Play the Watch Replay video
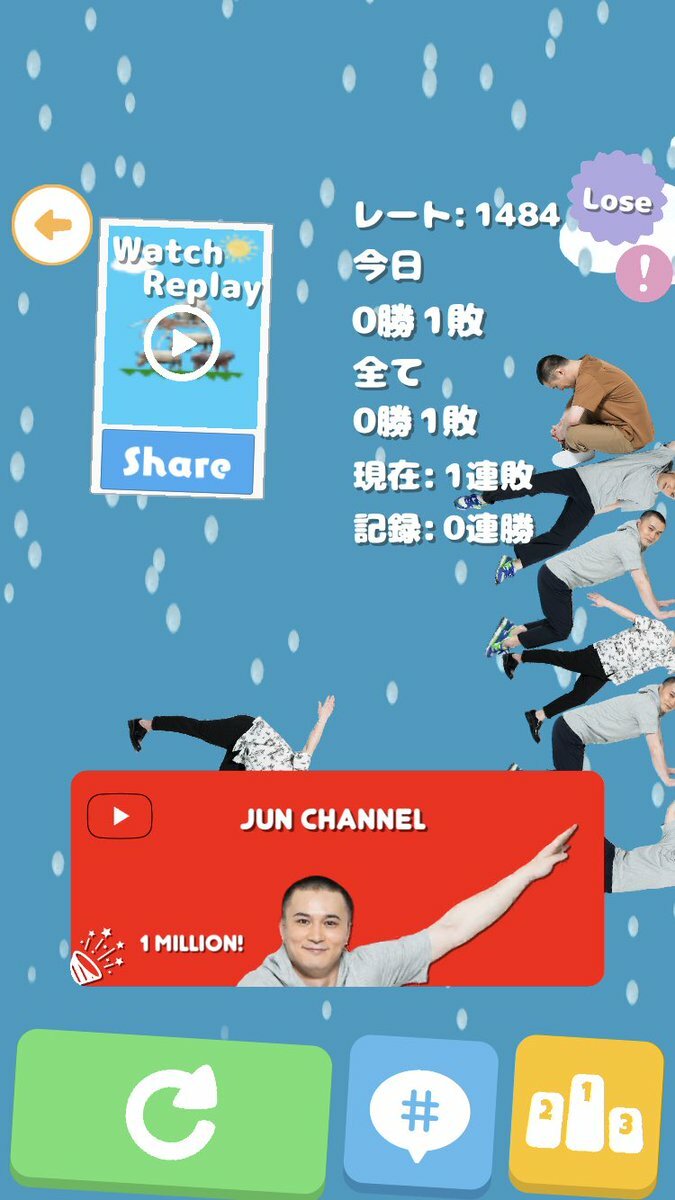Viewport: 675px width, 1200px height. (x=180, y=343)
